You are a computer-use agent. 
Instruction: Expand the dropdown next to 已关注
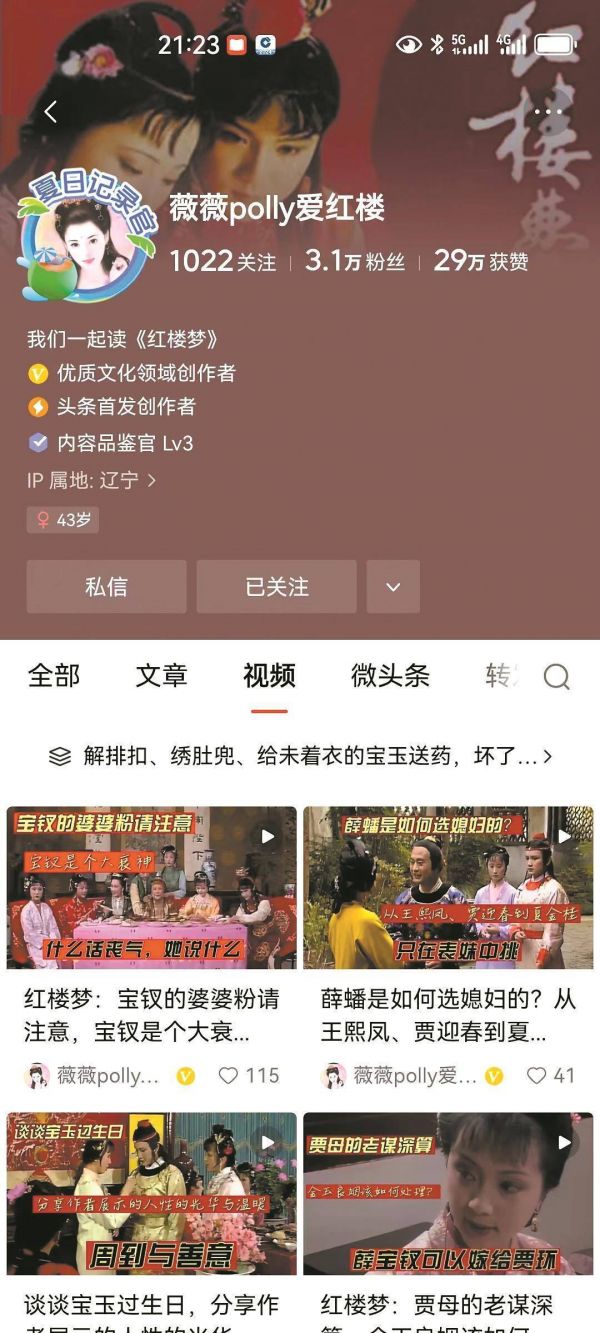pyautogui.click(x=393, y=586)
